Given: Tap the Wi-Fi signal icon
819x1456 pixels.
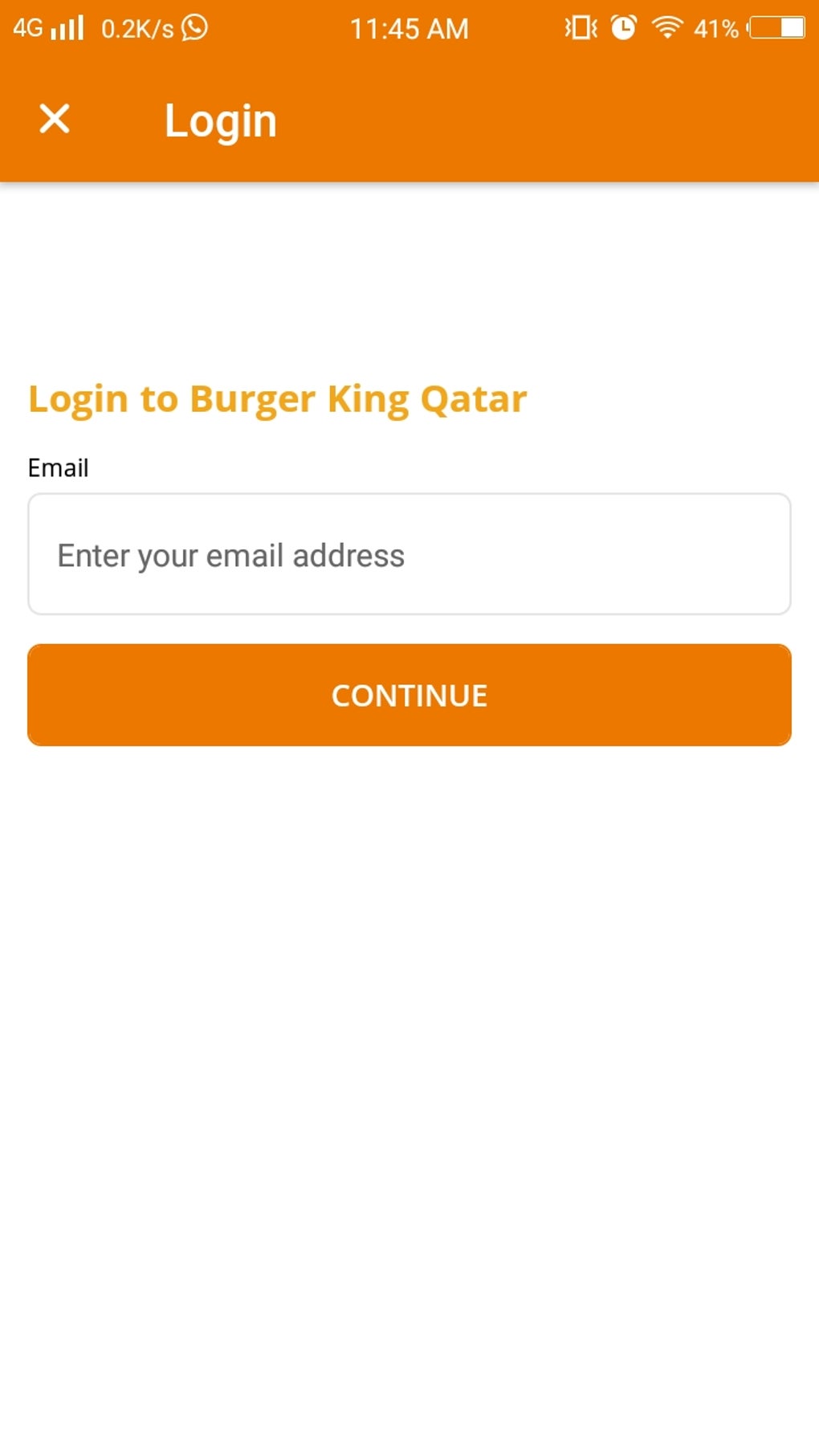Looking at the screenshot, I should pyautogui.click(x=667, y=28).
